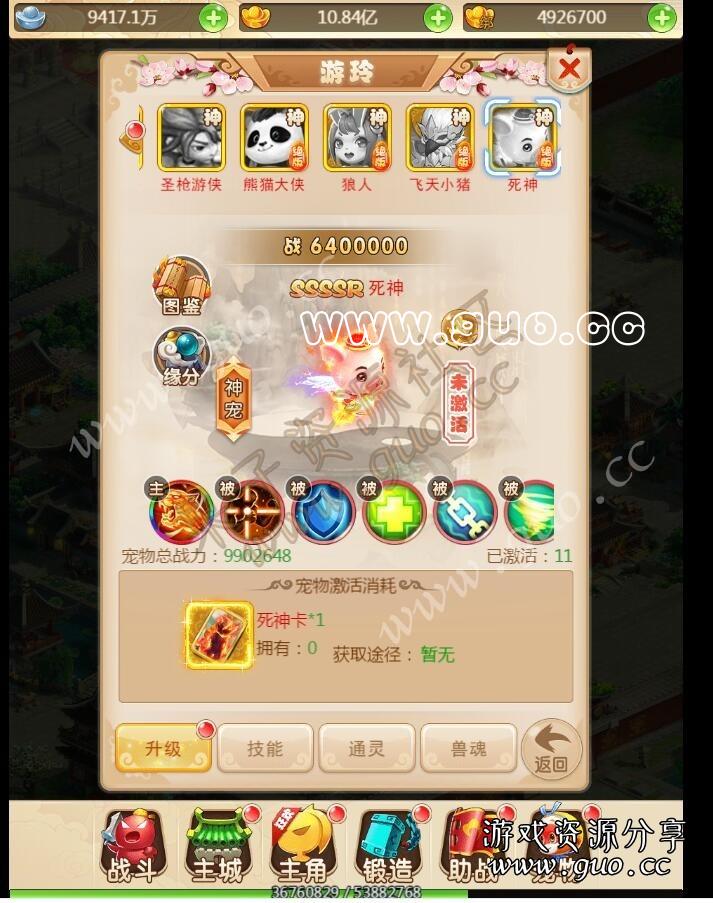Select the 狼人 pet
Image resolution: width=713 pixels, height=903 pixels.
[357, 139]
